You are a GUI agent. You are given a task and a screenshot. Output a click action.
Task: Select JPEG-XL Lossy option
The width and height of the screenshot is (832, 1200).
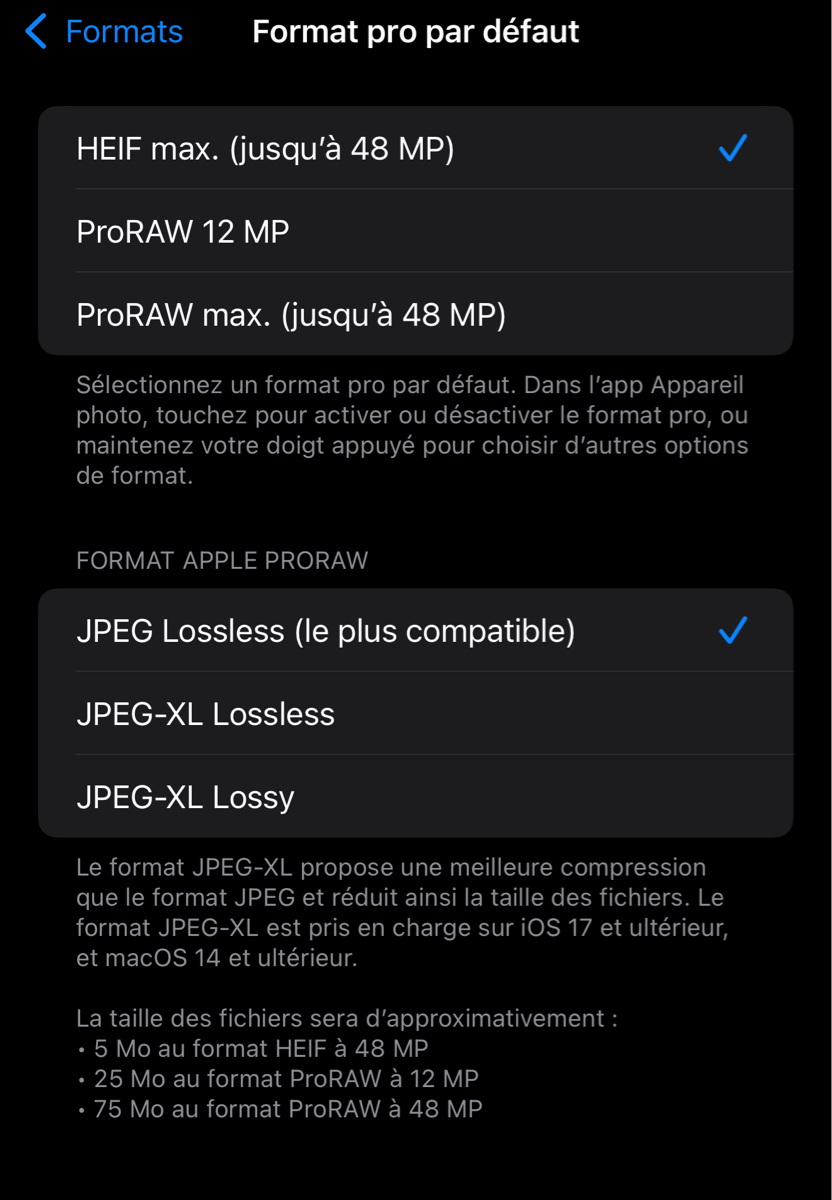(x=185, y=797)
